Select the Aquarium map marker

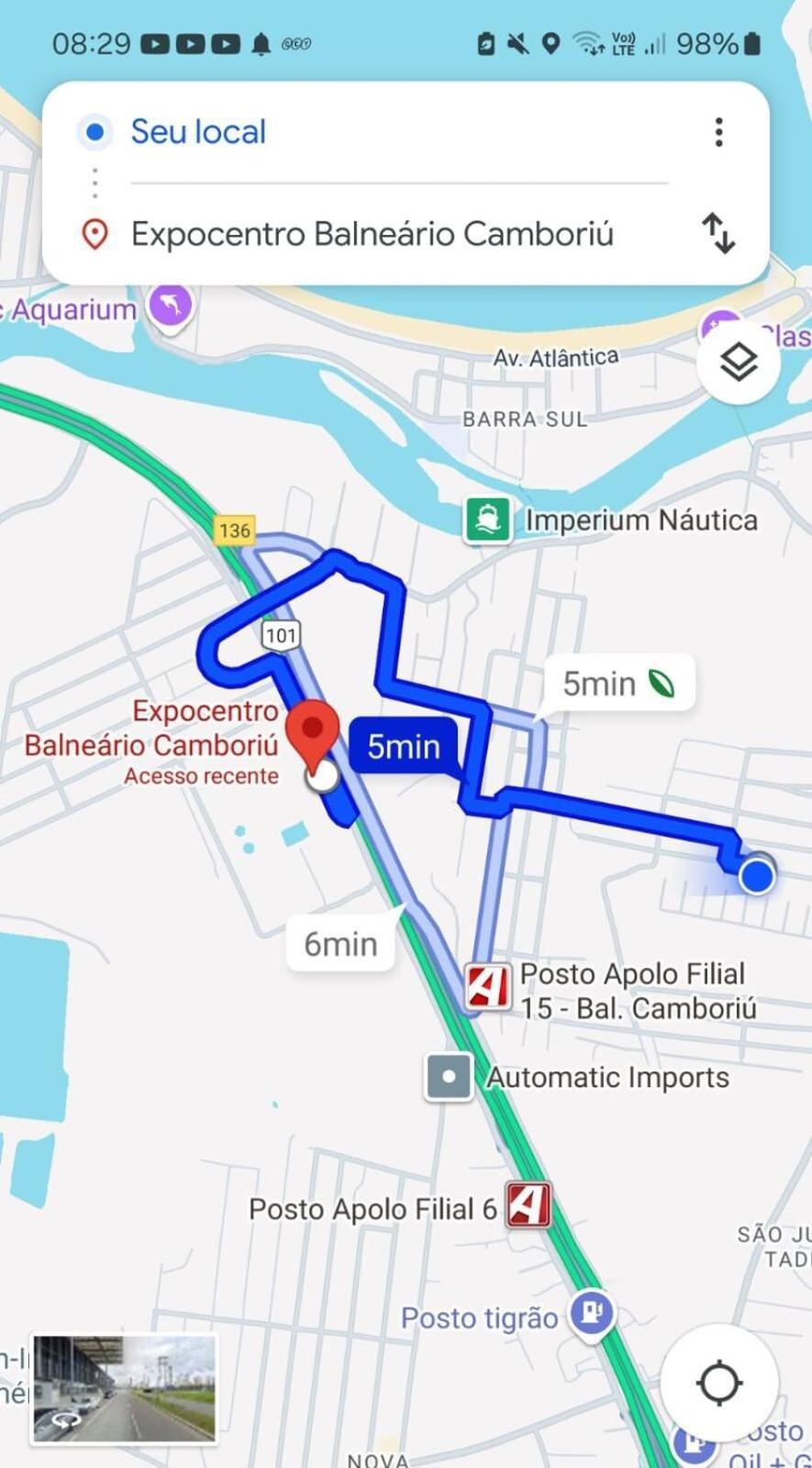click(171, 305)
